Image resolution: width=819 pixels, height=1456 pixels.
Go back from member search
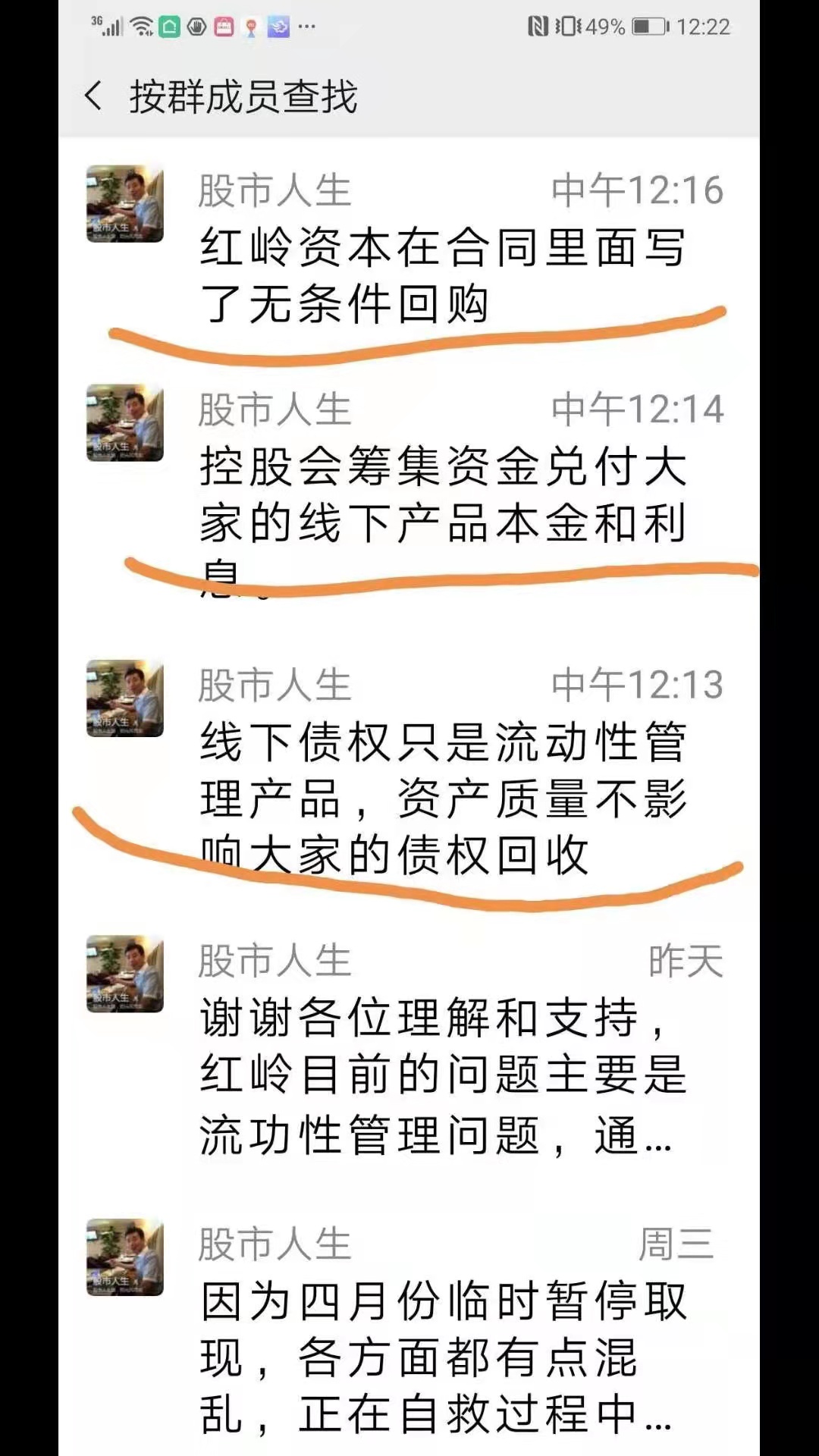[94, 96]
